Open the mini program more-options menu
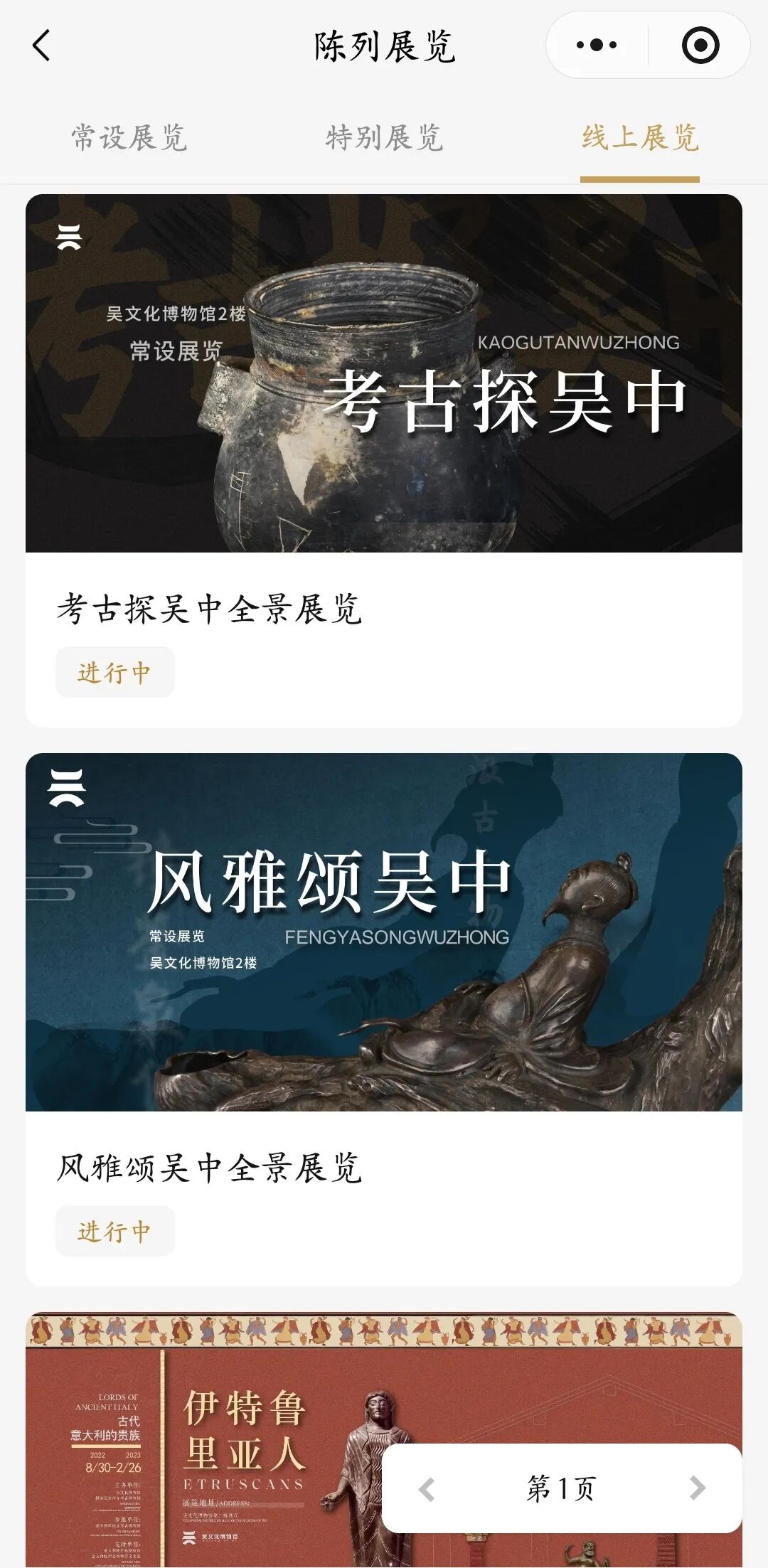Viewport: 768px width, 1568px height. tap(596, 46)
